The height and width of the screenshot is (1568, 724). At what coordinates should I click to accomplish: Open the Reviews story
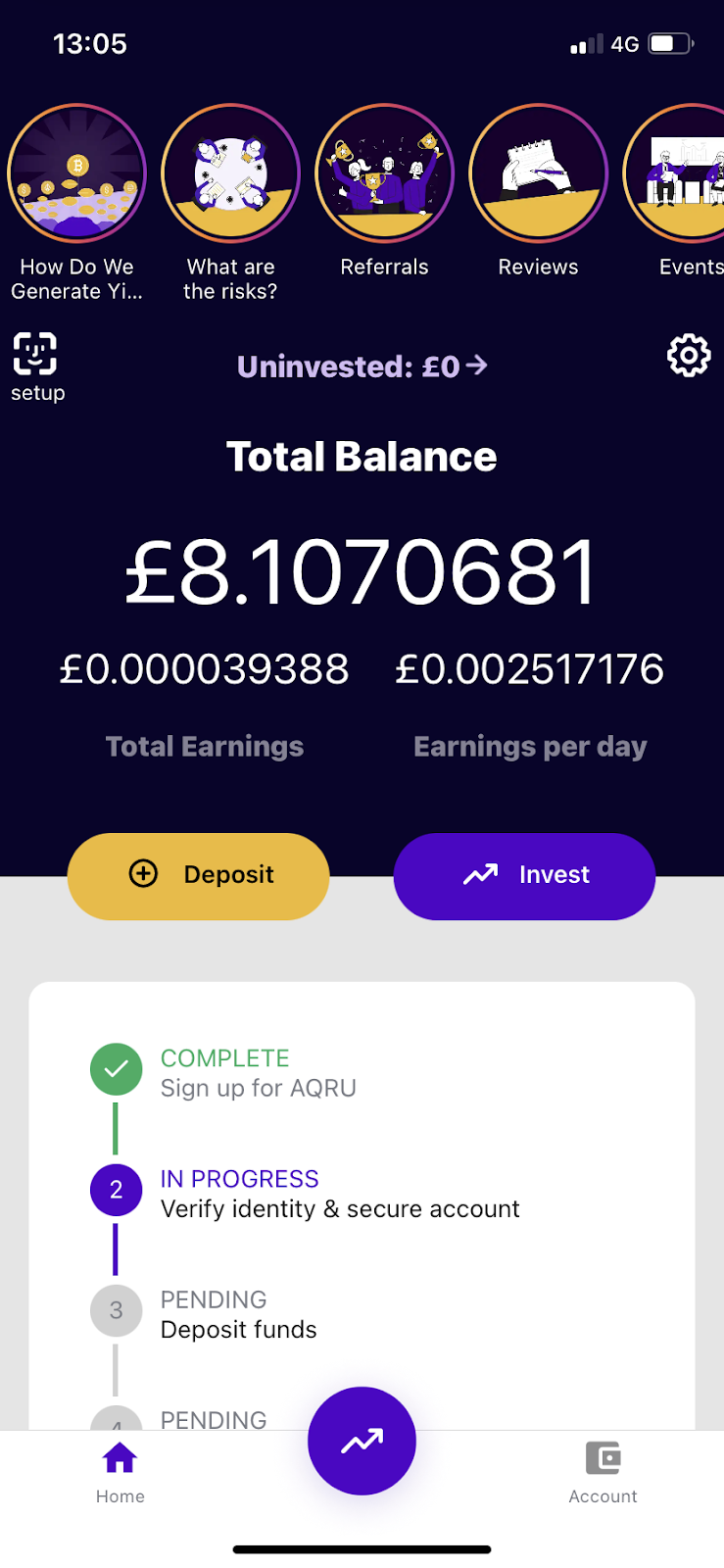pyautogui.click(x=538, y=173)
